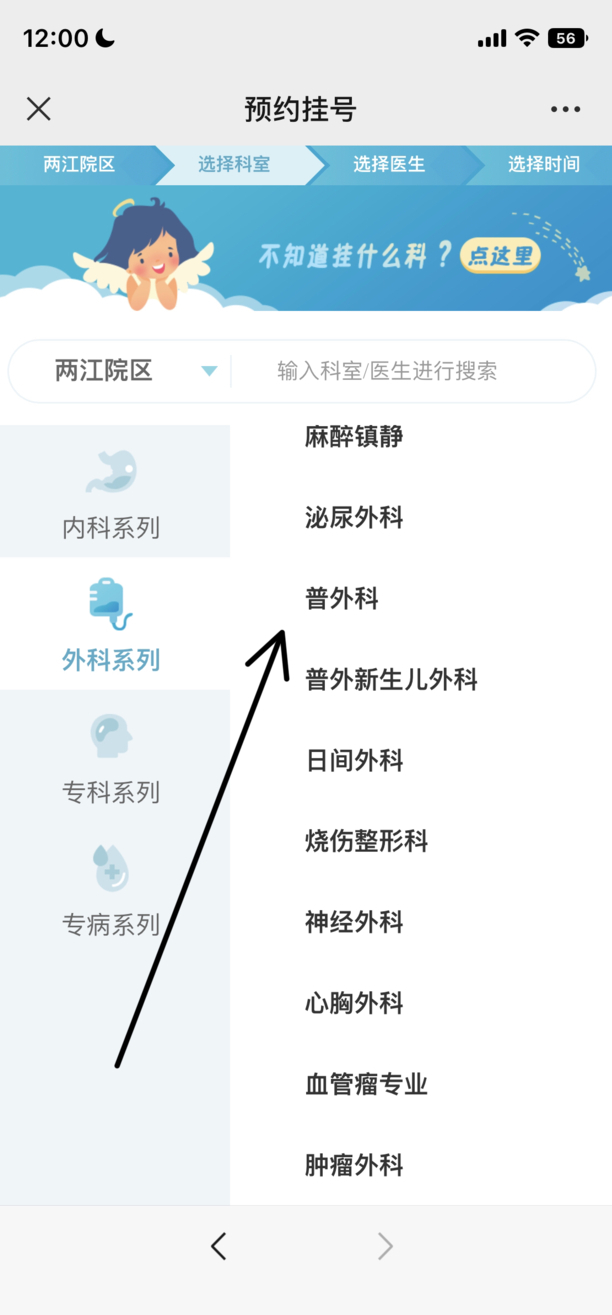Go back to the 两江院区 step
The image size is (612, 1315).
pyautogui.click(x=78, y=165)
